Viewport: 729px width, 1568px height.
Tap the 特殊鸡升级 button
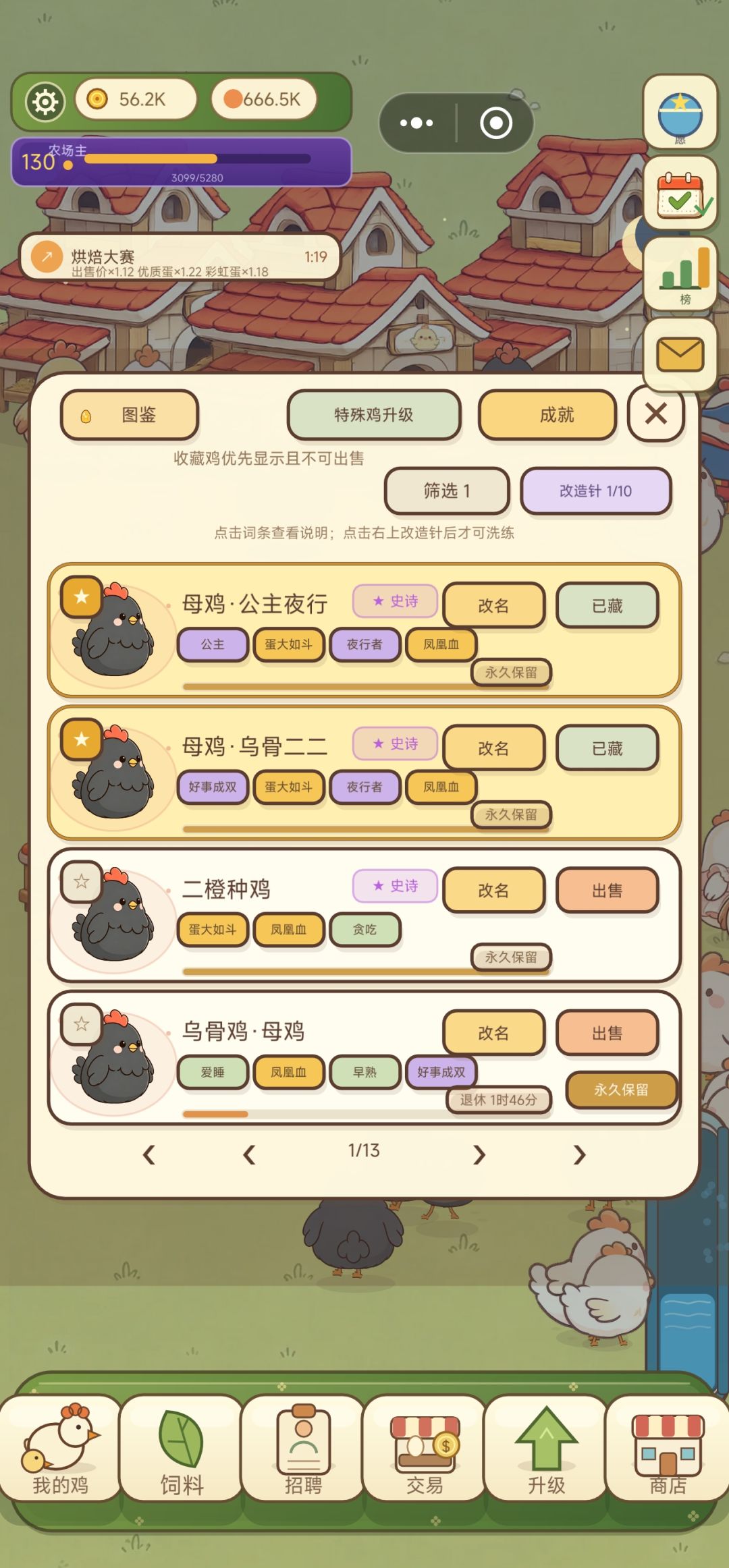[374, 415]
